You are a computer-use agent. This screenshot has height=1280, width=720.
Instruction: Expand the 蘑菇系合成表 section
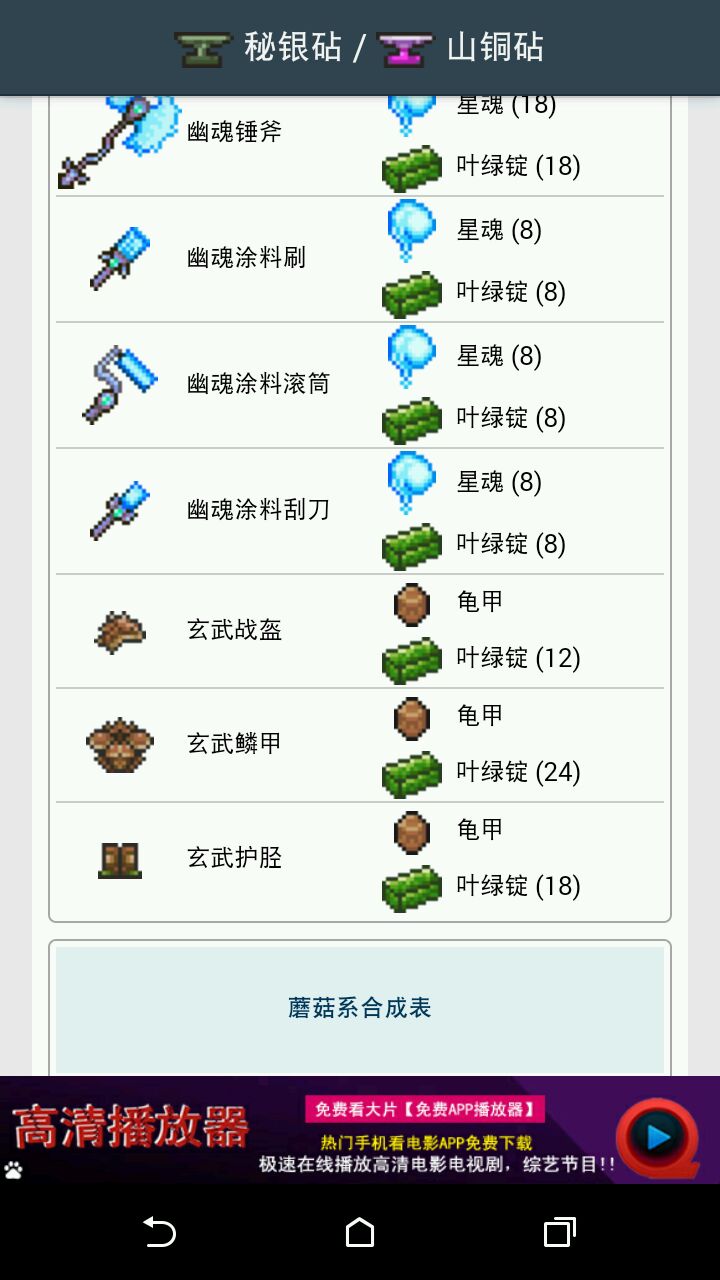(x=359, y=1008)
